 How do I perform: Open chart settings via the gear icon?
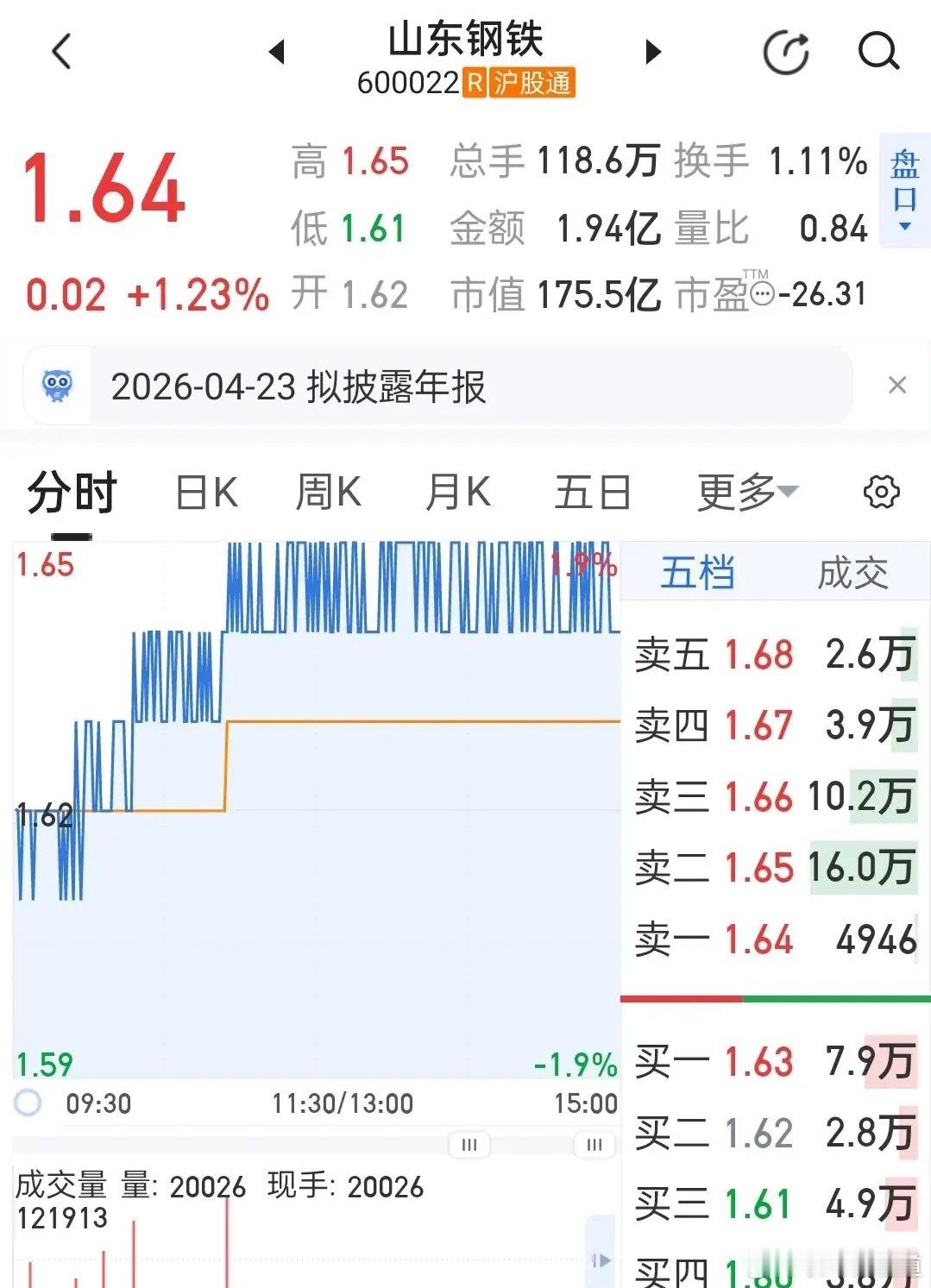point(882,491)
